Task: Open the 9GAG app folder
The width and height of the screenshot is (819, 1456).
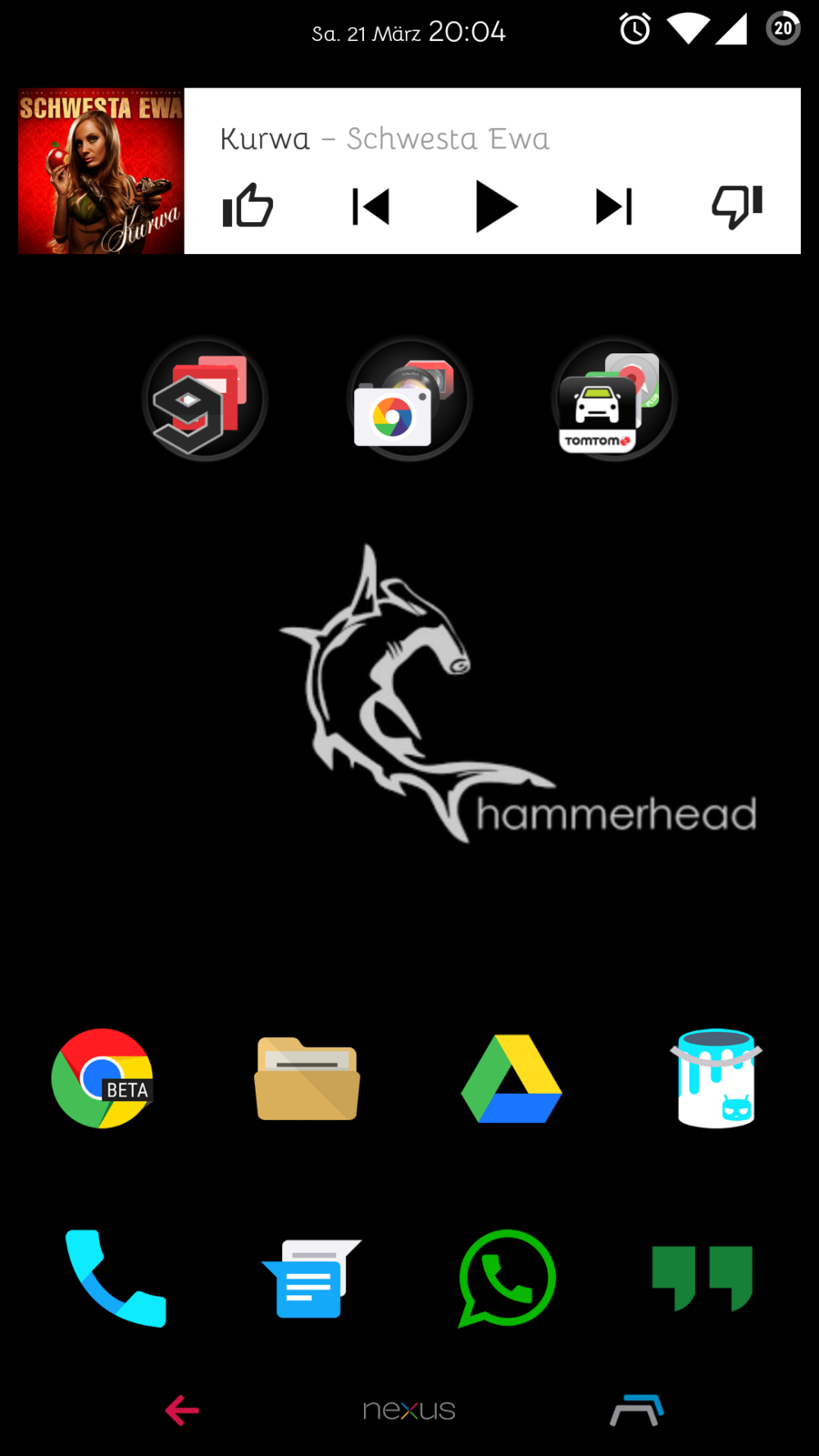Action: [205, 400]
